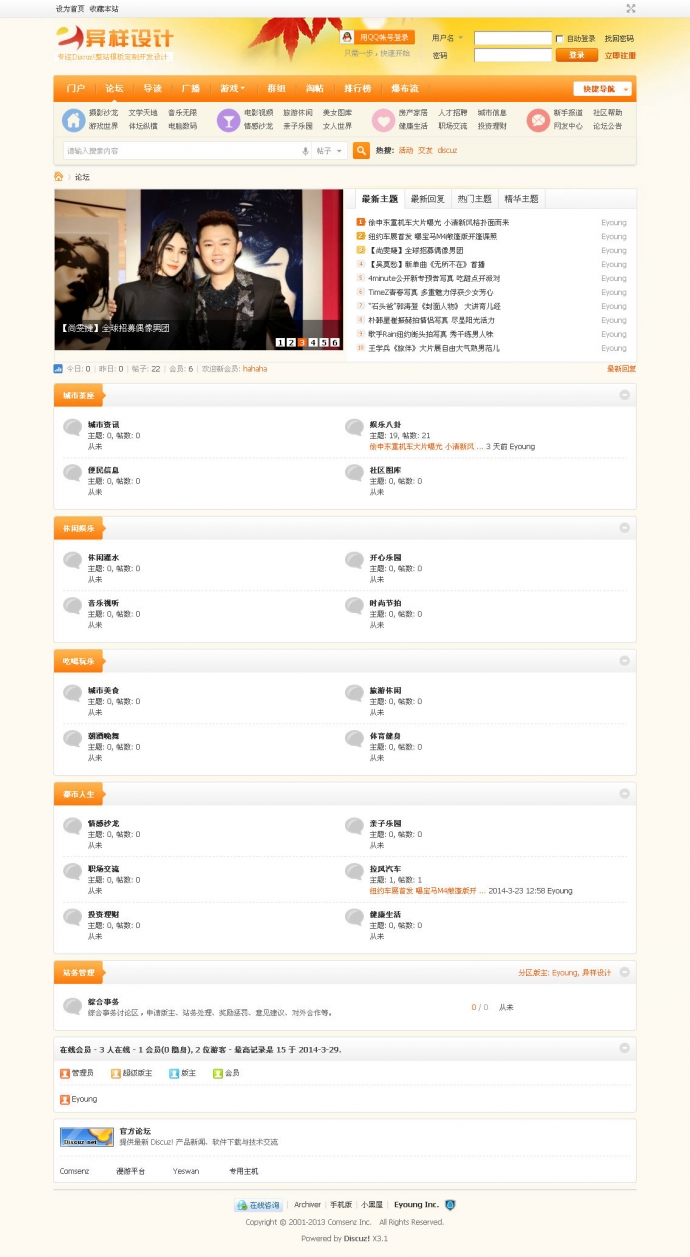Enable the 自动登录 auto-login checkbox

click(559, 39)
